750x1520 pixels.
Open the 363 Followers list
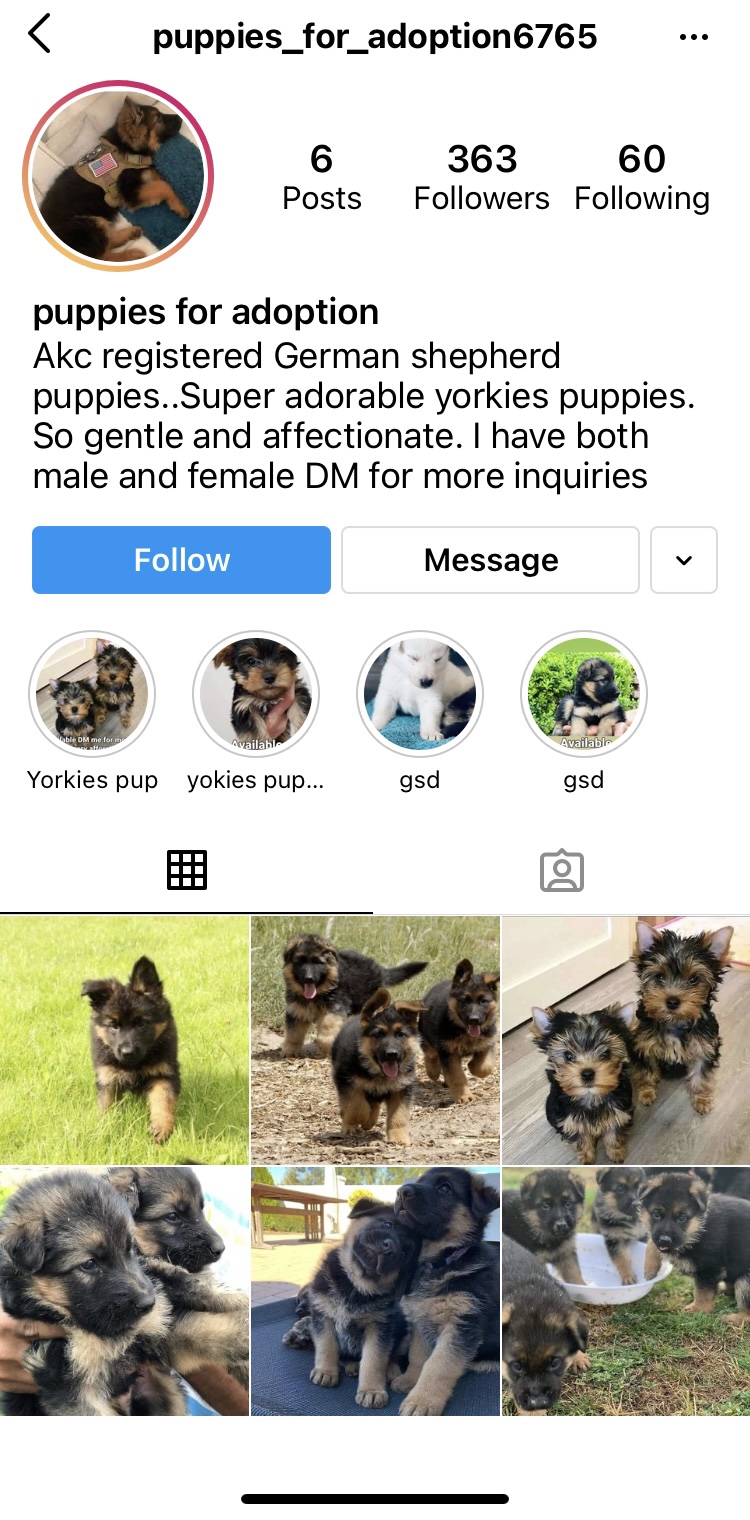[481, 177]
